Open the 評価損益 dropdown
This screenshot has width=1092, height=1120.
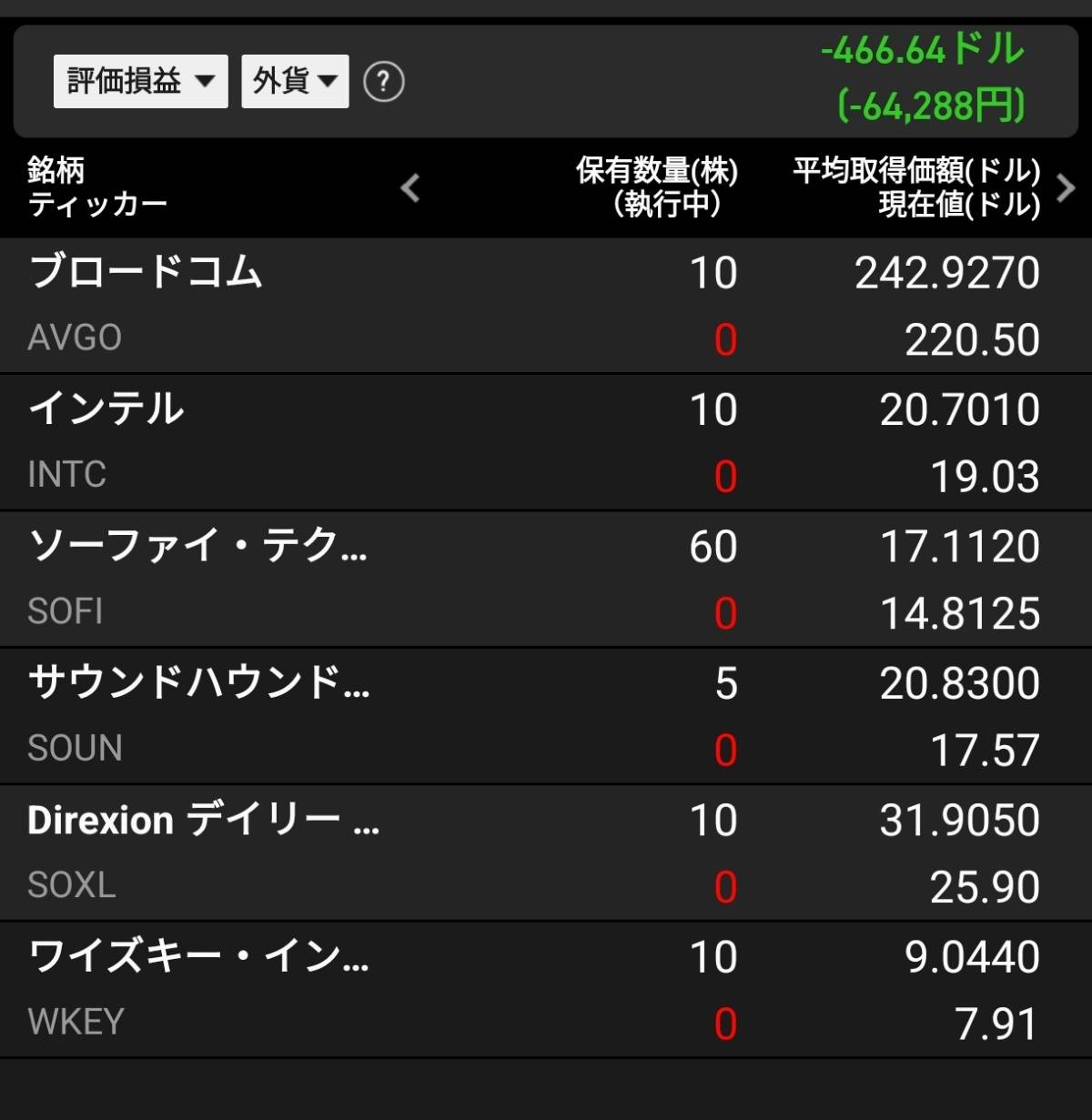140,82
